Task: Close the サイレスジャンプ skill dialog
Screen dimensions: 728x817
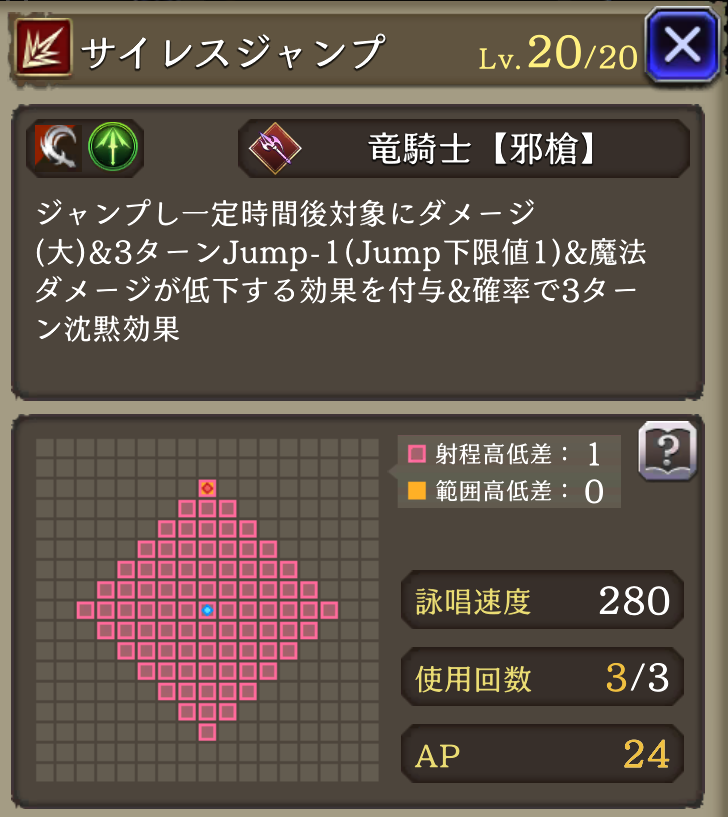Action: point(682,45)
